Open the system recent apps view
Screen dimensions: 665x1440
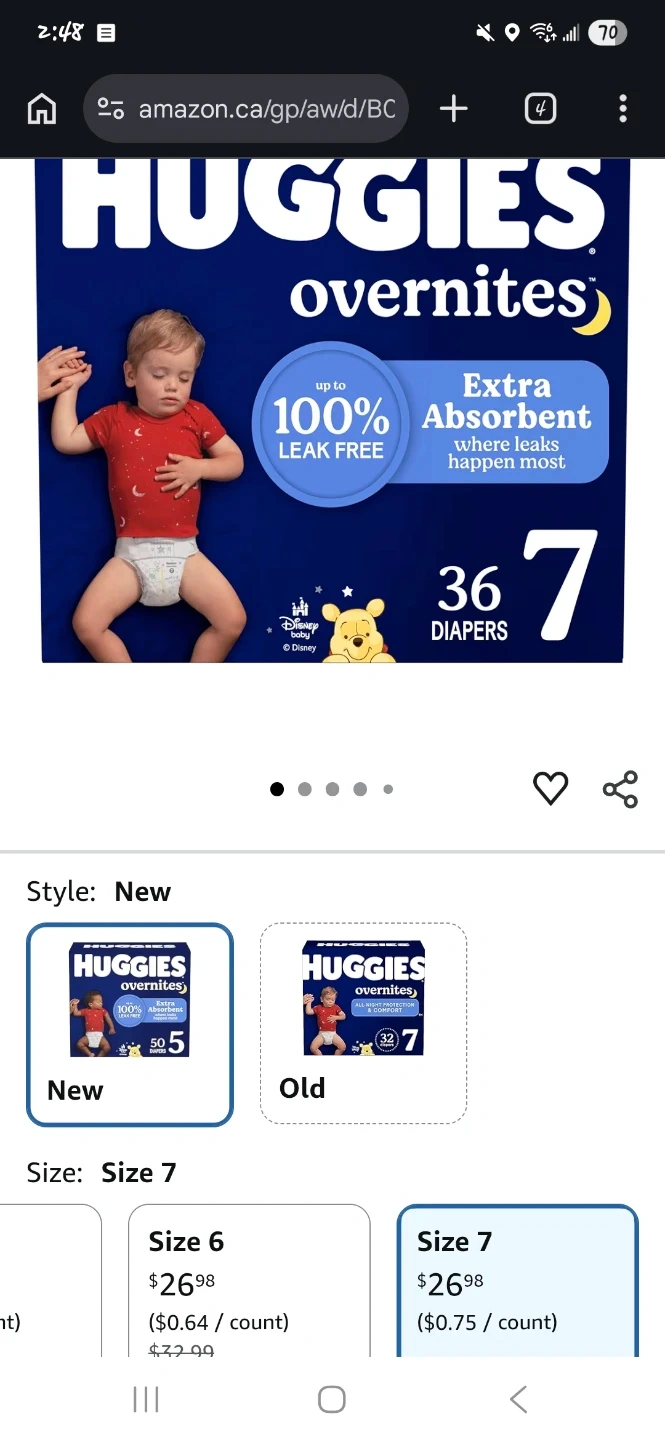tap(146, 1399)
